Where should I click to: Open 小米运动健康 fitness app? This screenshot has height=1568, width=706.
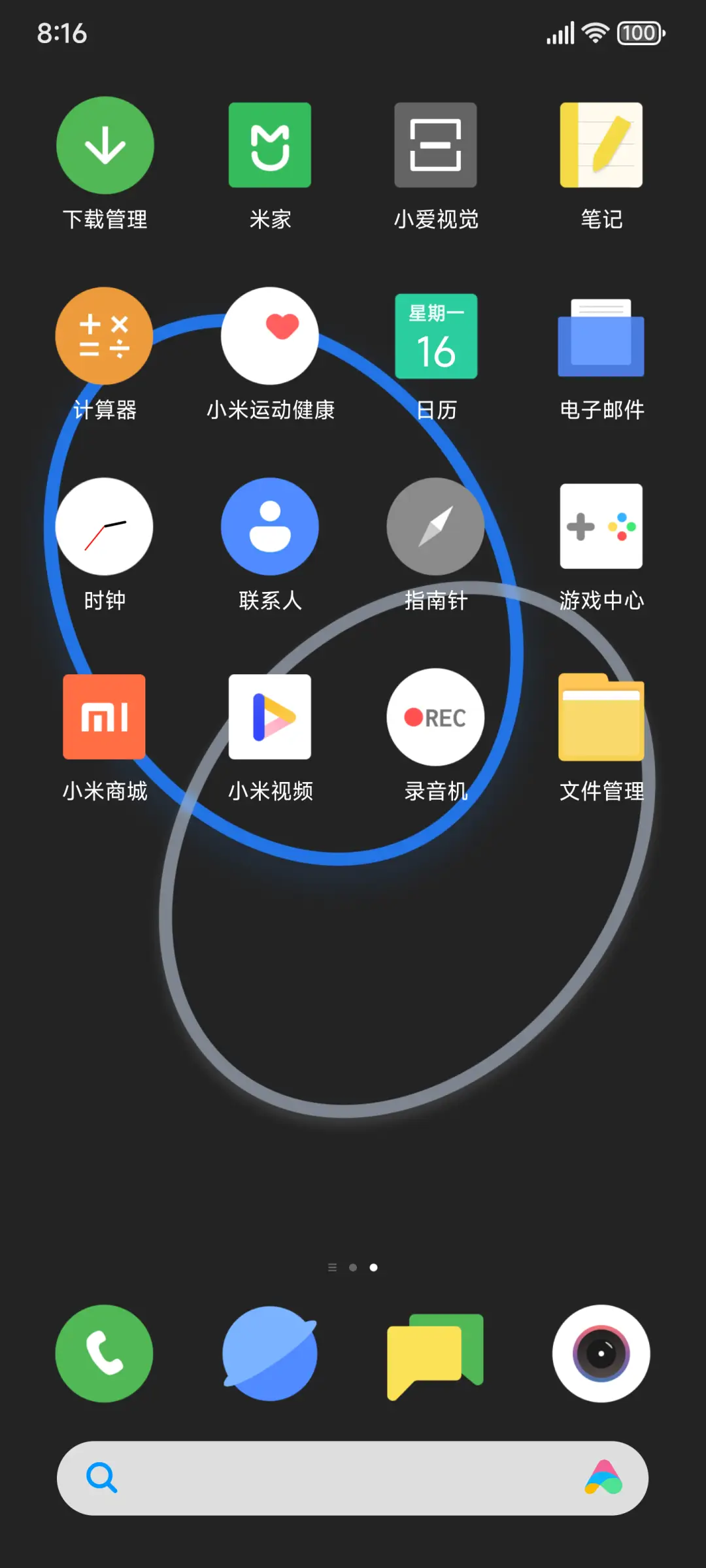(270, 336)
